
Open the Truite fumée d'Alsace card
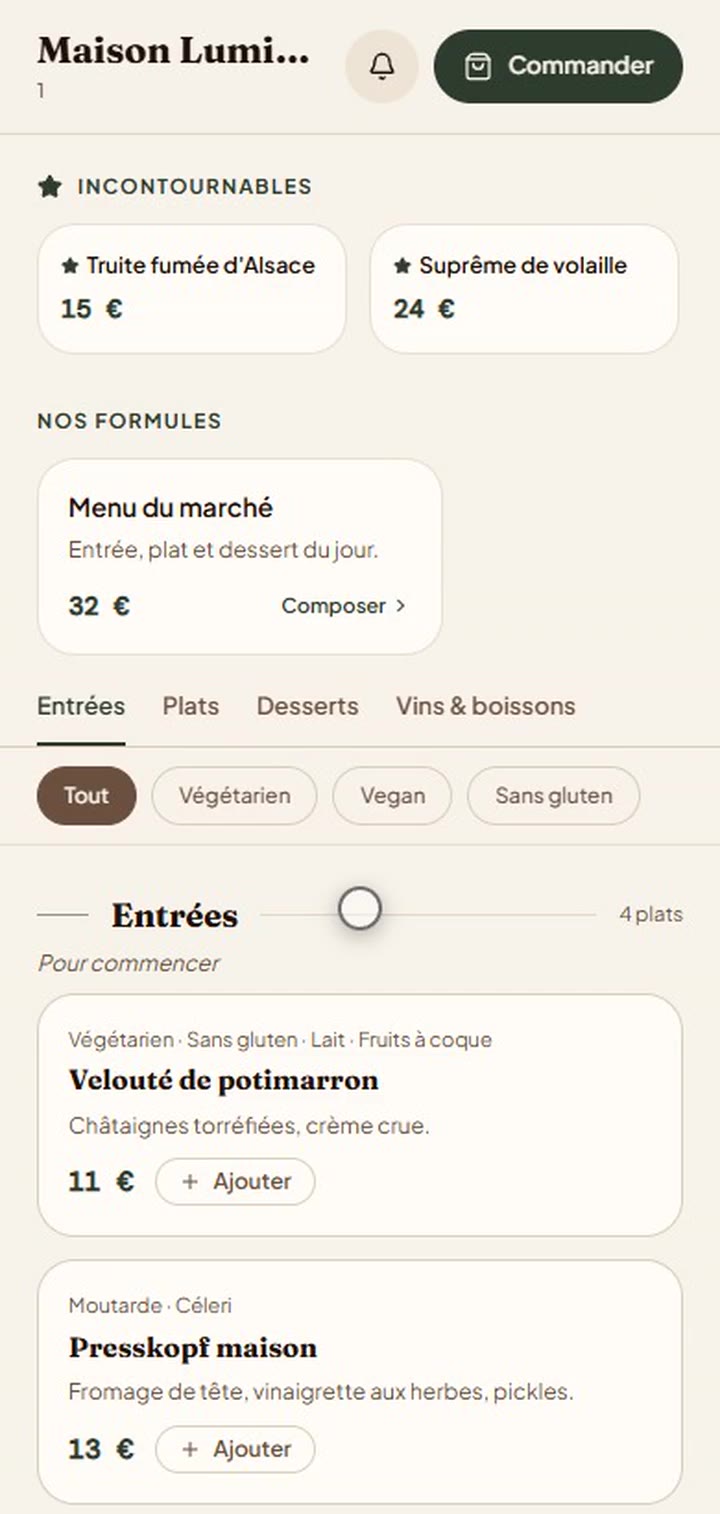(x=192, y=289)
